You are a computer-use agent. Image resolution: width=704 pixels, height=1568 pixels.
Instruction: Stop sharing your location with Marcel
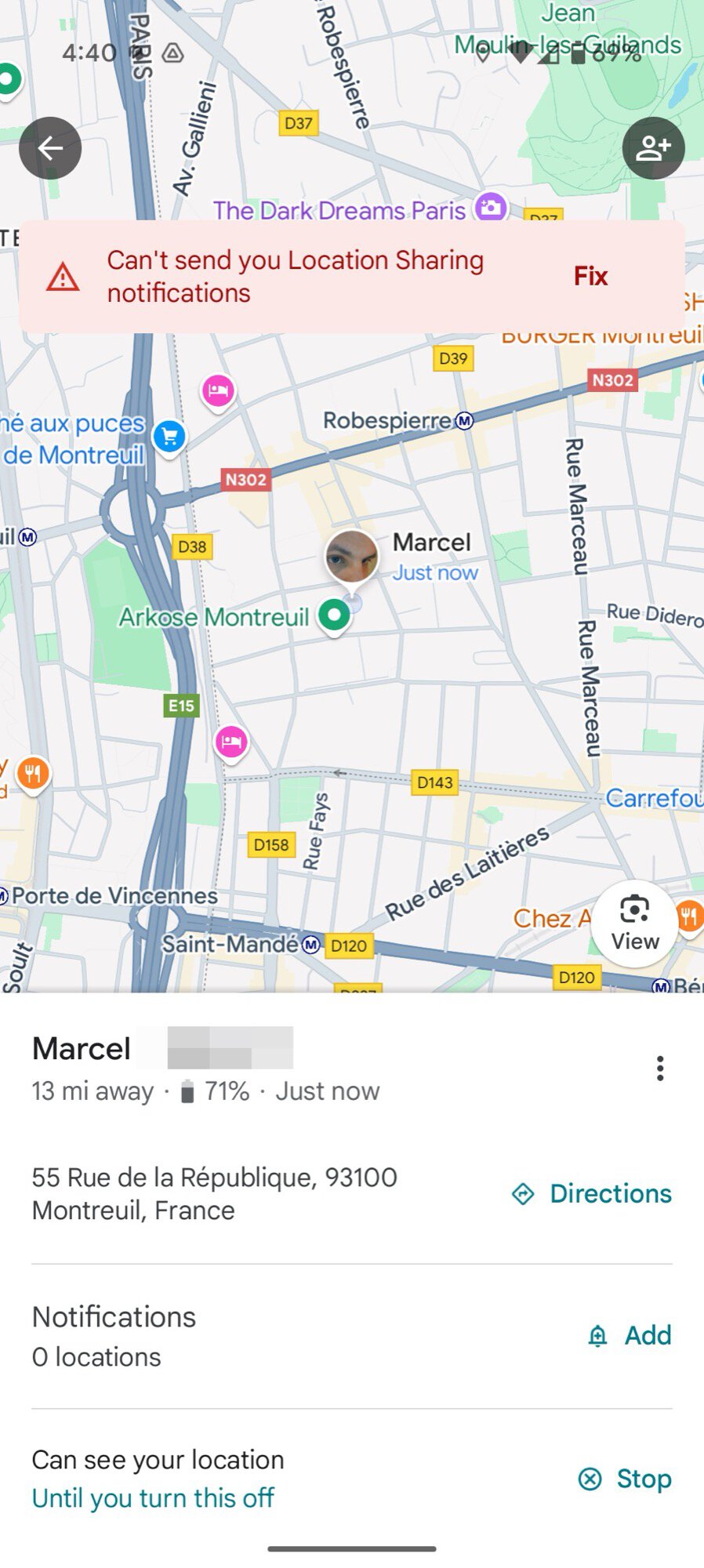625,1479
